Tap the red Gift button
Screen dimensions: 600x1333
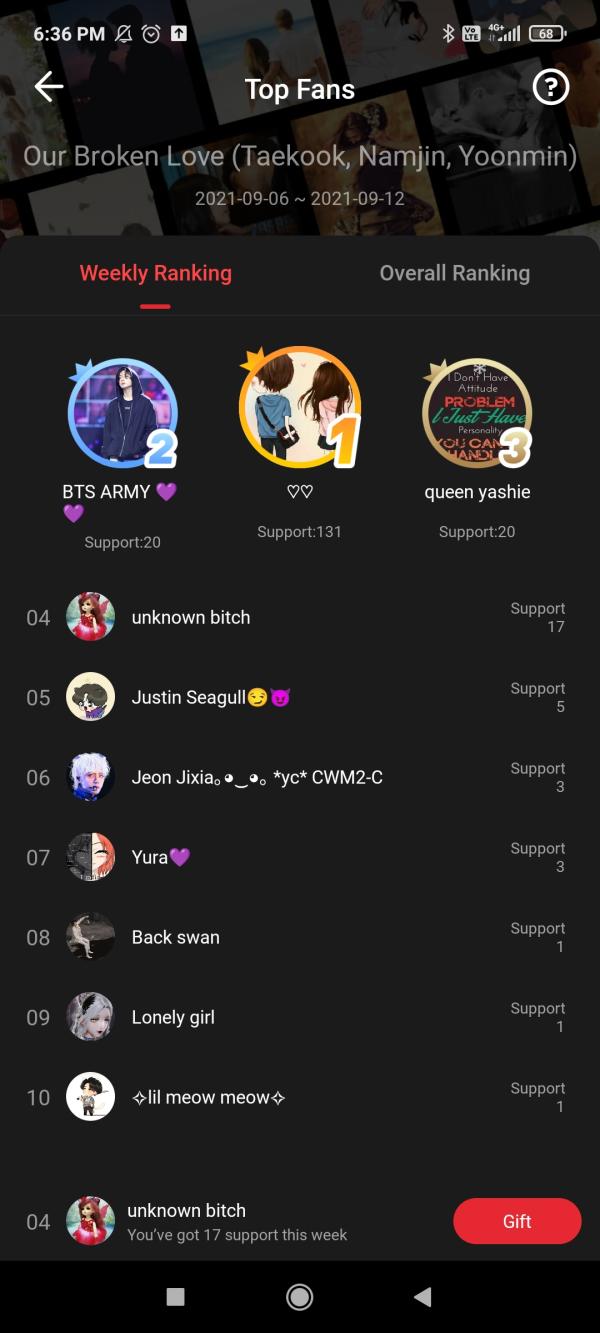(516, 1221)
